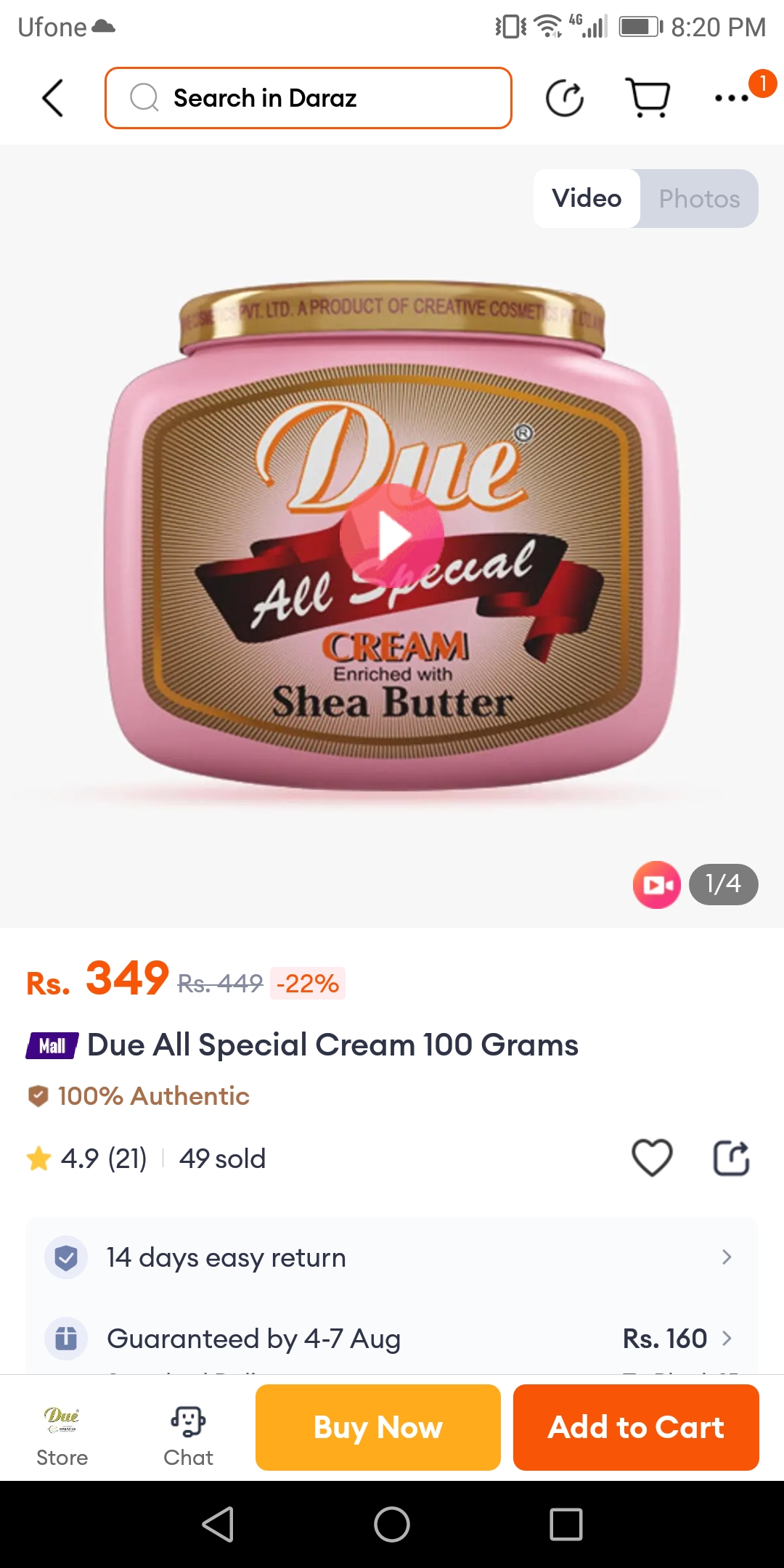Tap the system home button
This screenshot has height=1568, width=784.
392,1524
